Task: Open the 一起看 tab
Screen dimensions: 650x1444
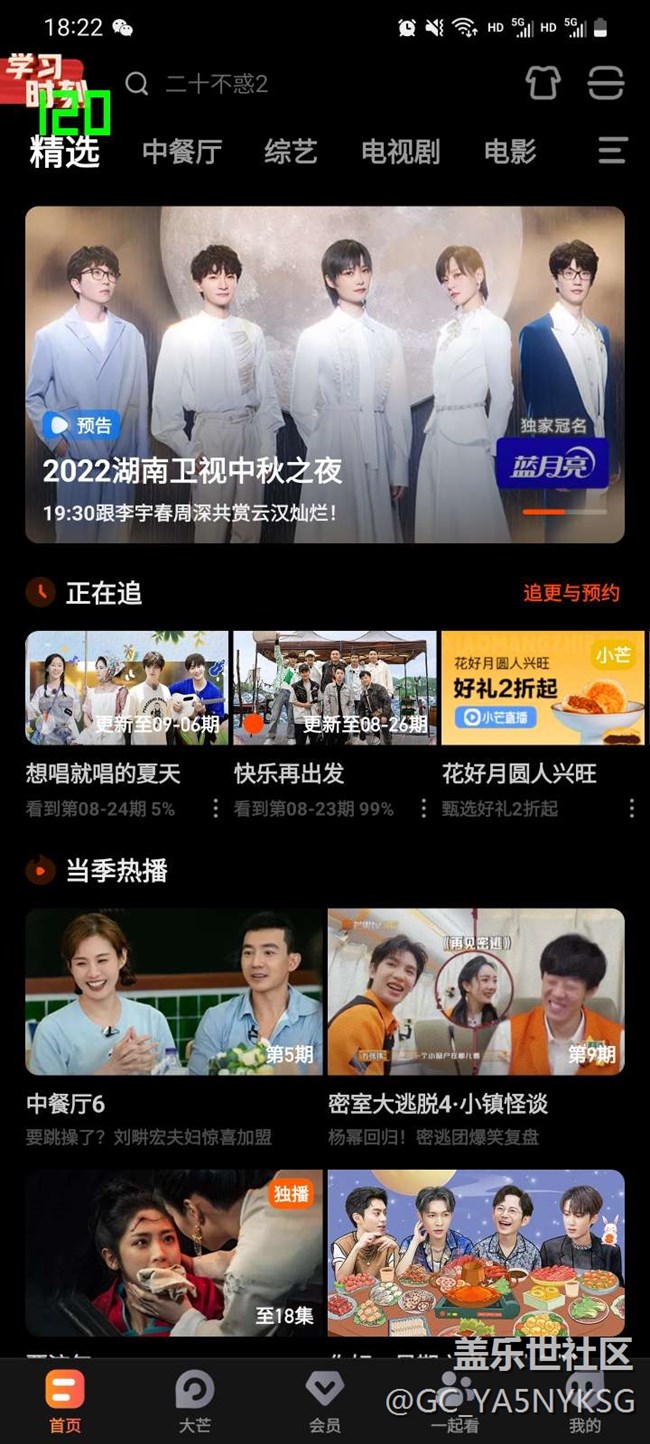Action: click(455, 1401)
